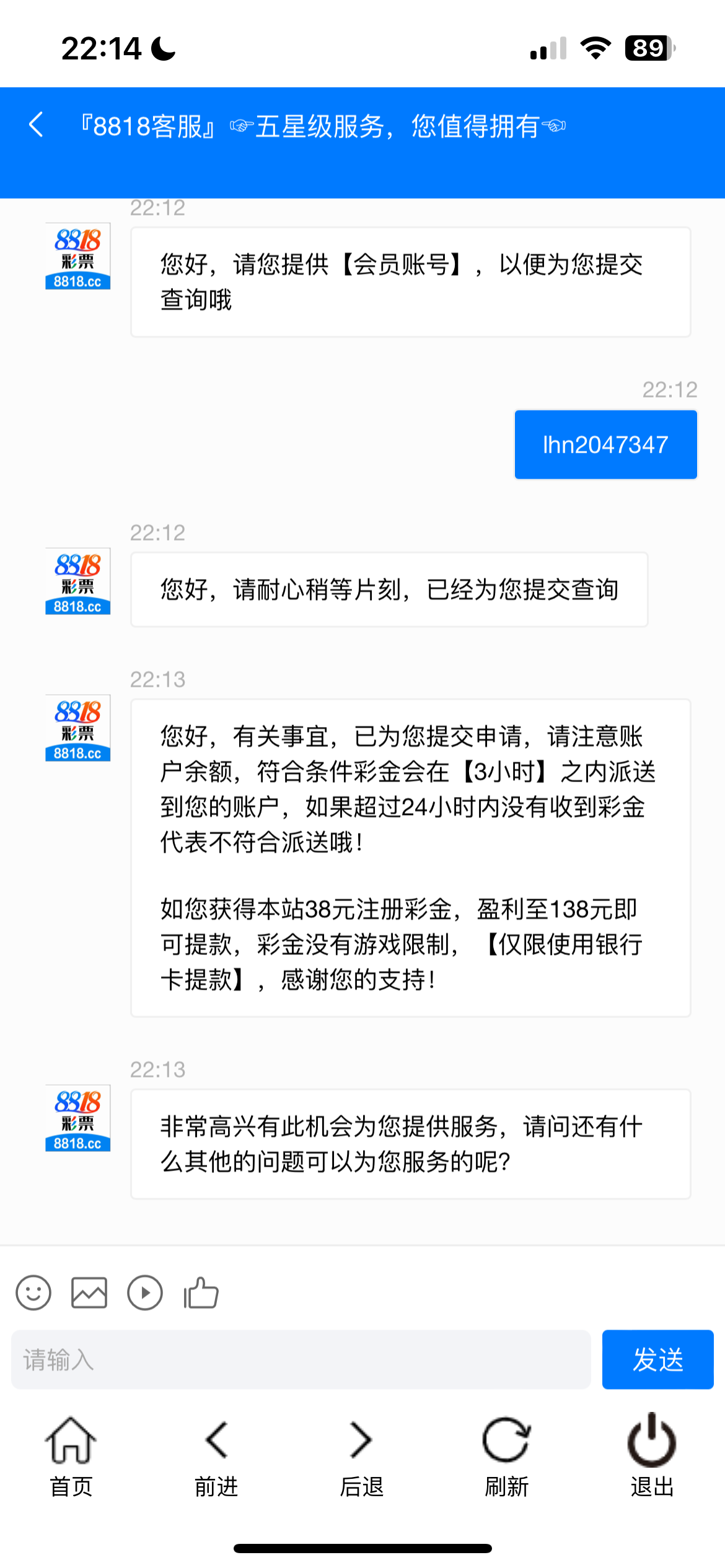Viewport: 725px width, 1568px height.
Task: Attach a video via the play icon
Action: click(145, 1293)
